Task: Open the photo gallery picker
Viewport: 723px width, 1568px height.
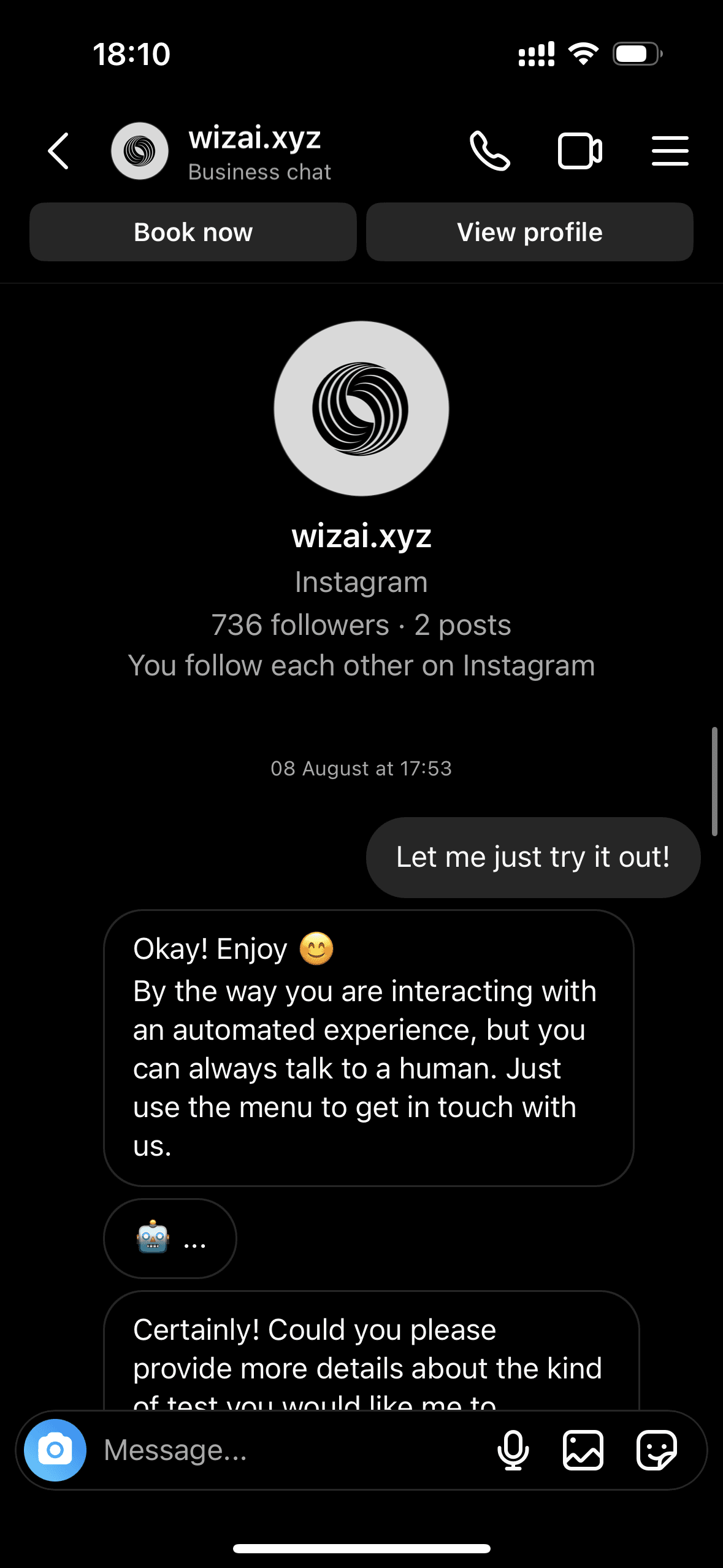Action: tap(584, 1450)
